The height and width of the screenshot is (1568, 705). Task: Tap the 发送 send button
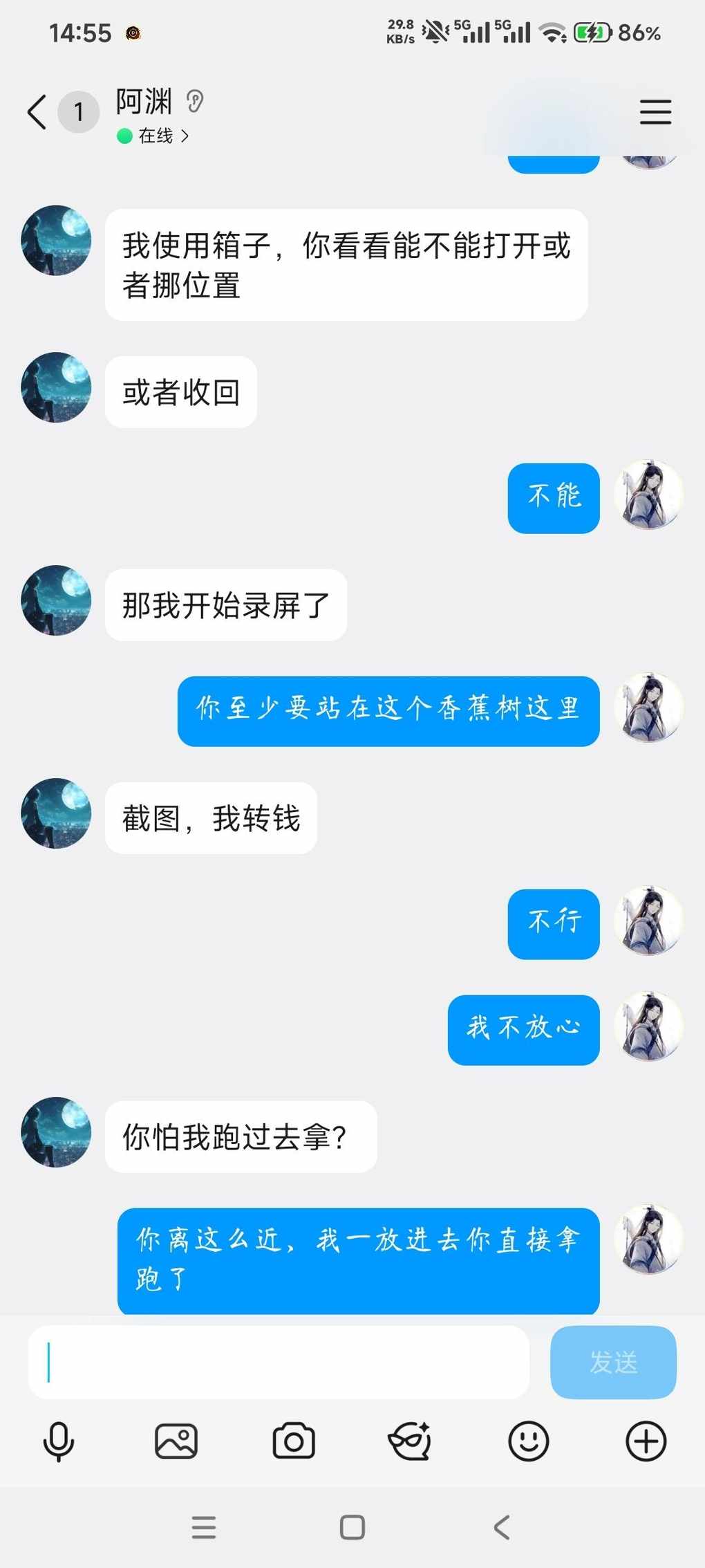pyautogui.click(x=612, y=1362)
